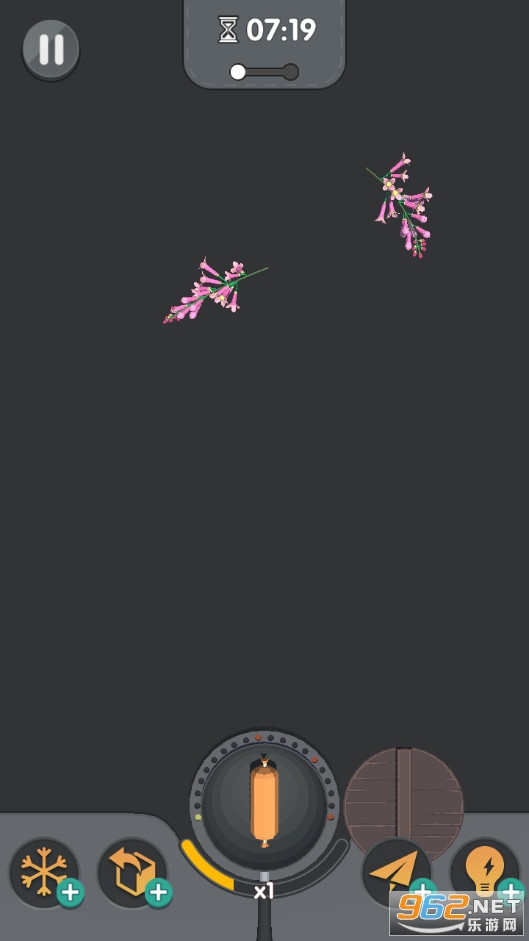Pick up the right pink flower sprig
This screenshot has width=529, height=941.
(401, 204)
